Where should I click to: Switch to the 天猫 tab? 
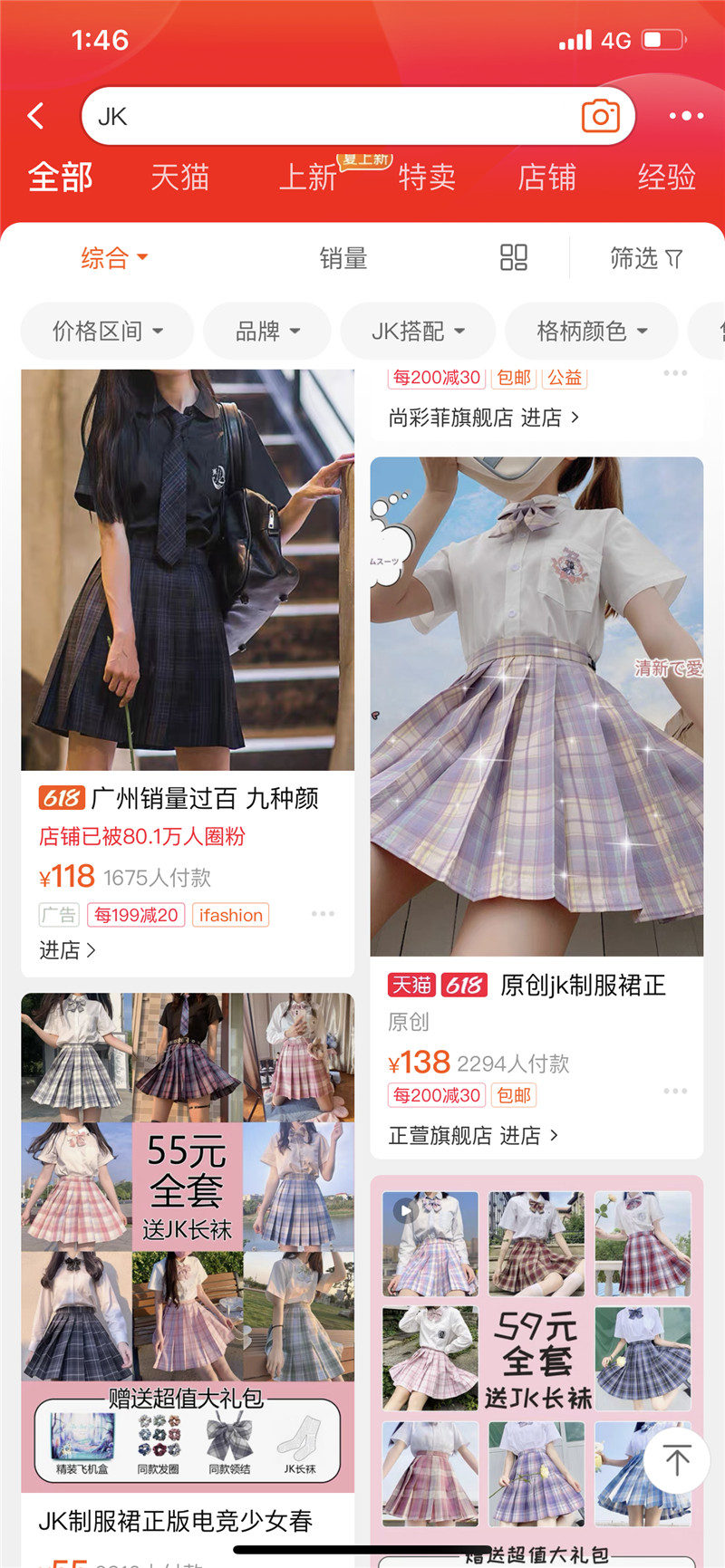click(179, 177)
